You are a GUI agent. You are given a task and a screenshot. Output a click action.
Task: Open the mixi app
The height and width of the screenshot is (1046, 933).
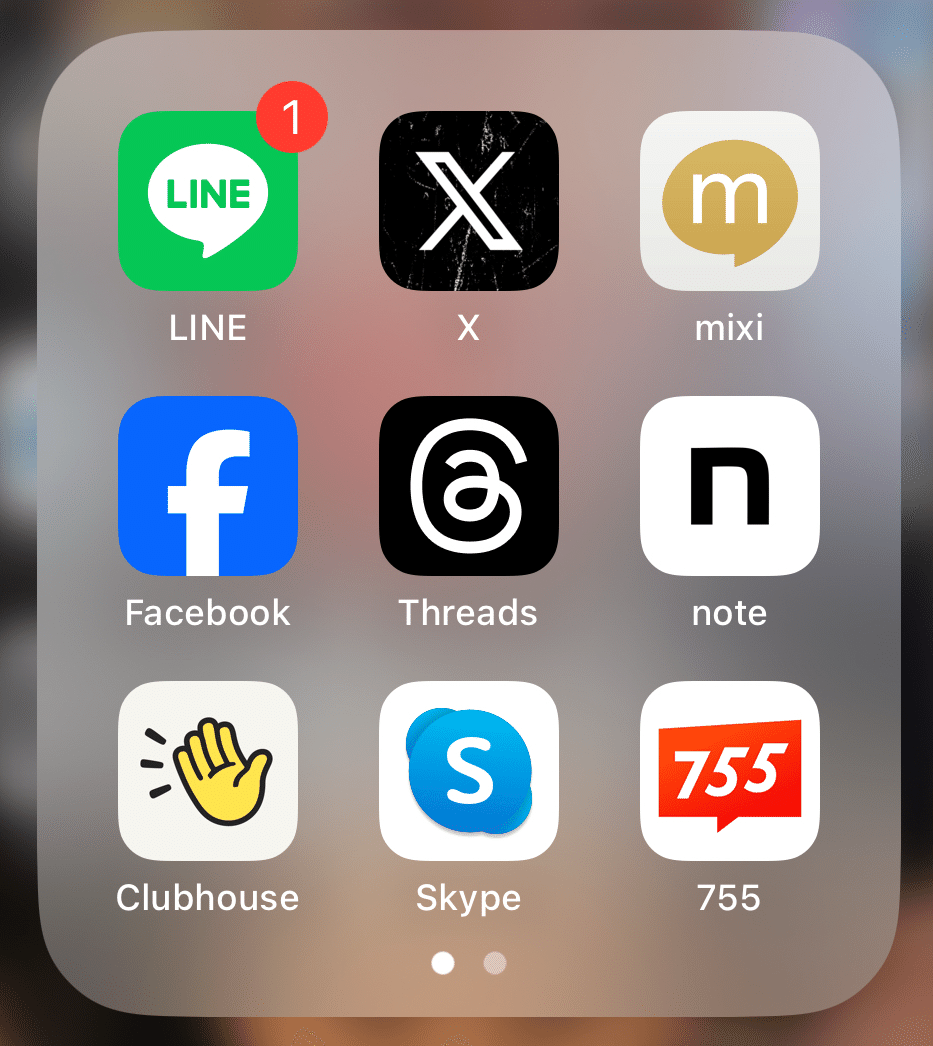[729, 201]
